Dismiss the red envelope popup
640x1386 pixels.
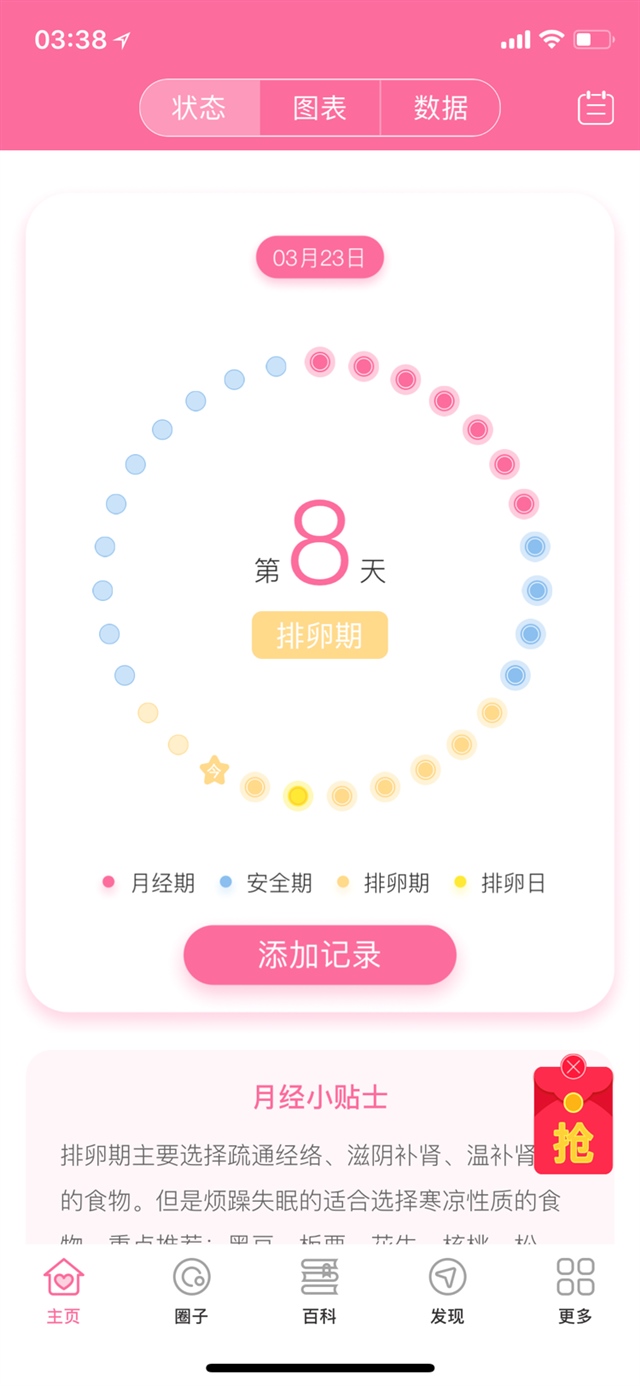(x=573, y=1067)
